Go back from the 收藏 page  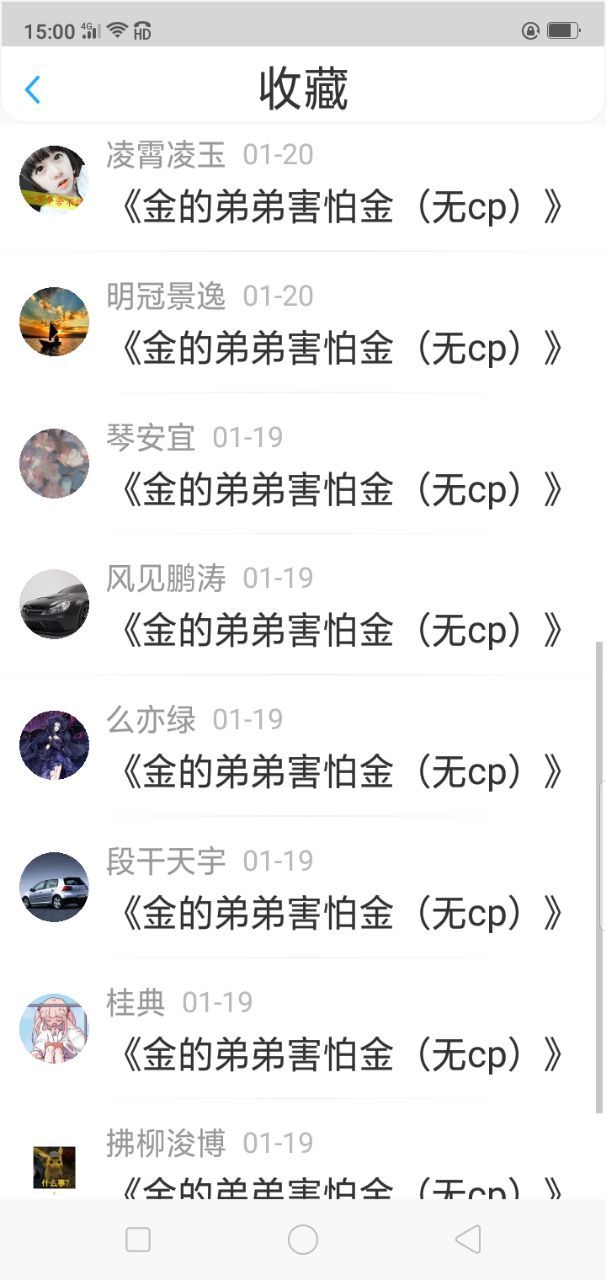[32, 90]
